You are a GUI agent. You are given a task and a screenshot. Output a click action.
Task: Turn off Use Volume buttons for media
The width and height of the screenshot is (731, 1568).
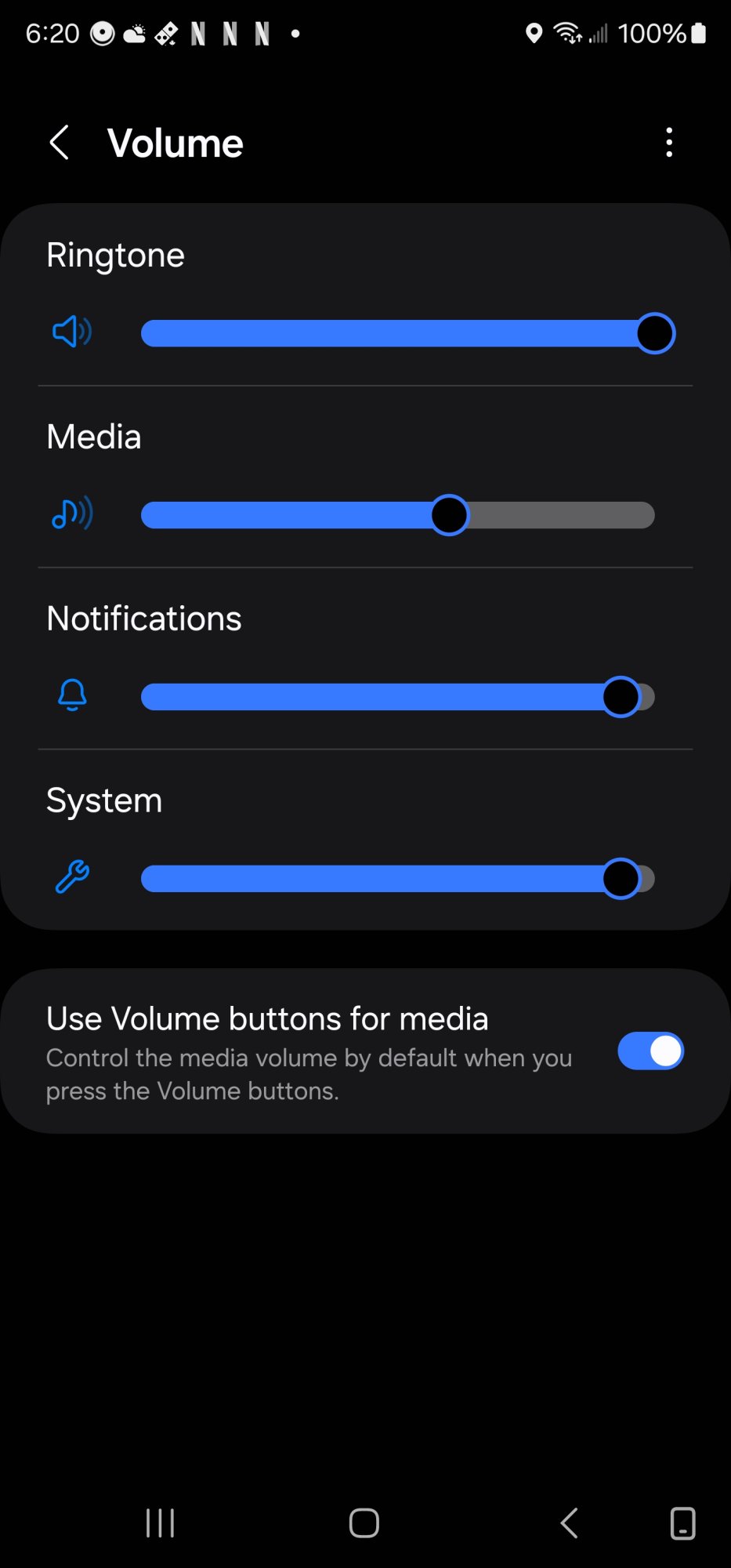coord(650,1051)
